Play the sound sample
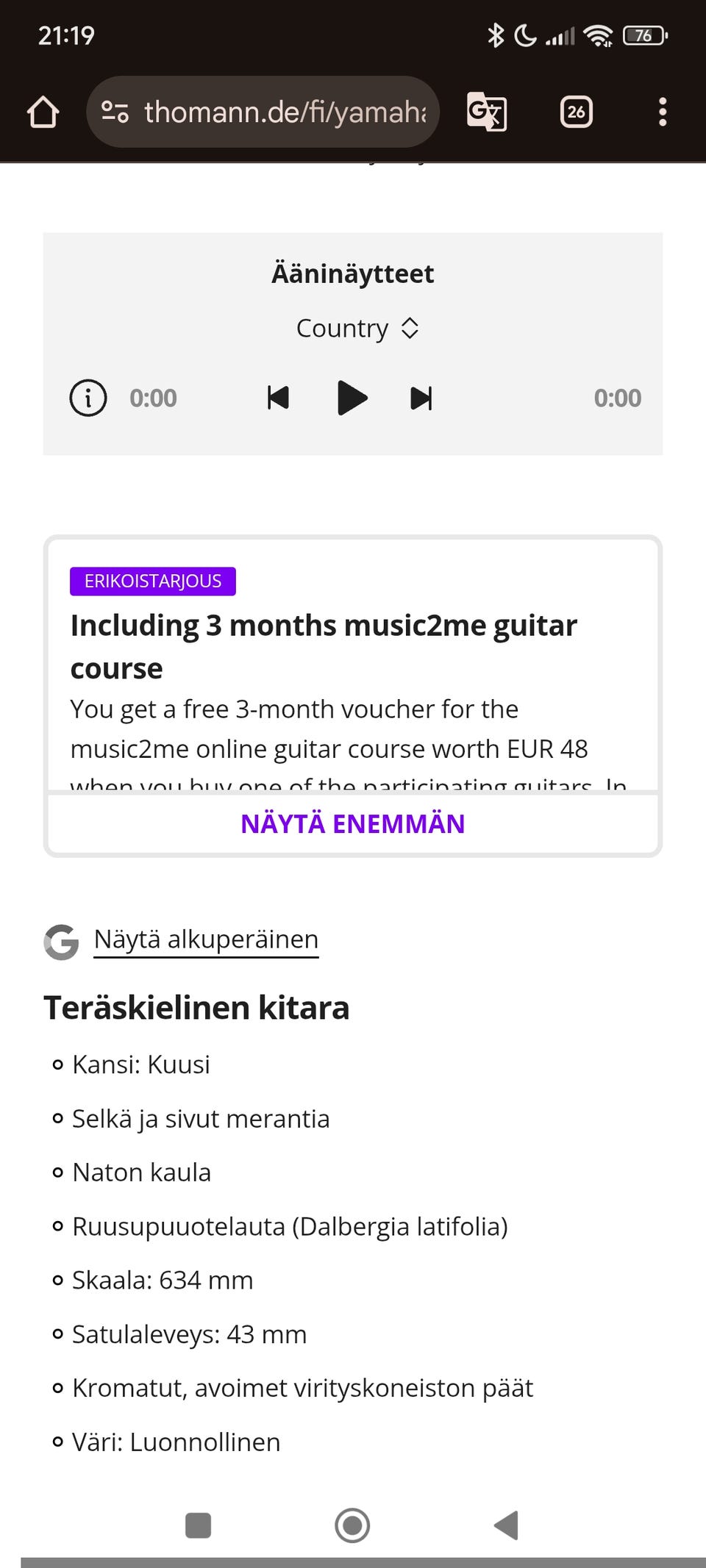 (x=352, y=398)
